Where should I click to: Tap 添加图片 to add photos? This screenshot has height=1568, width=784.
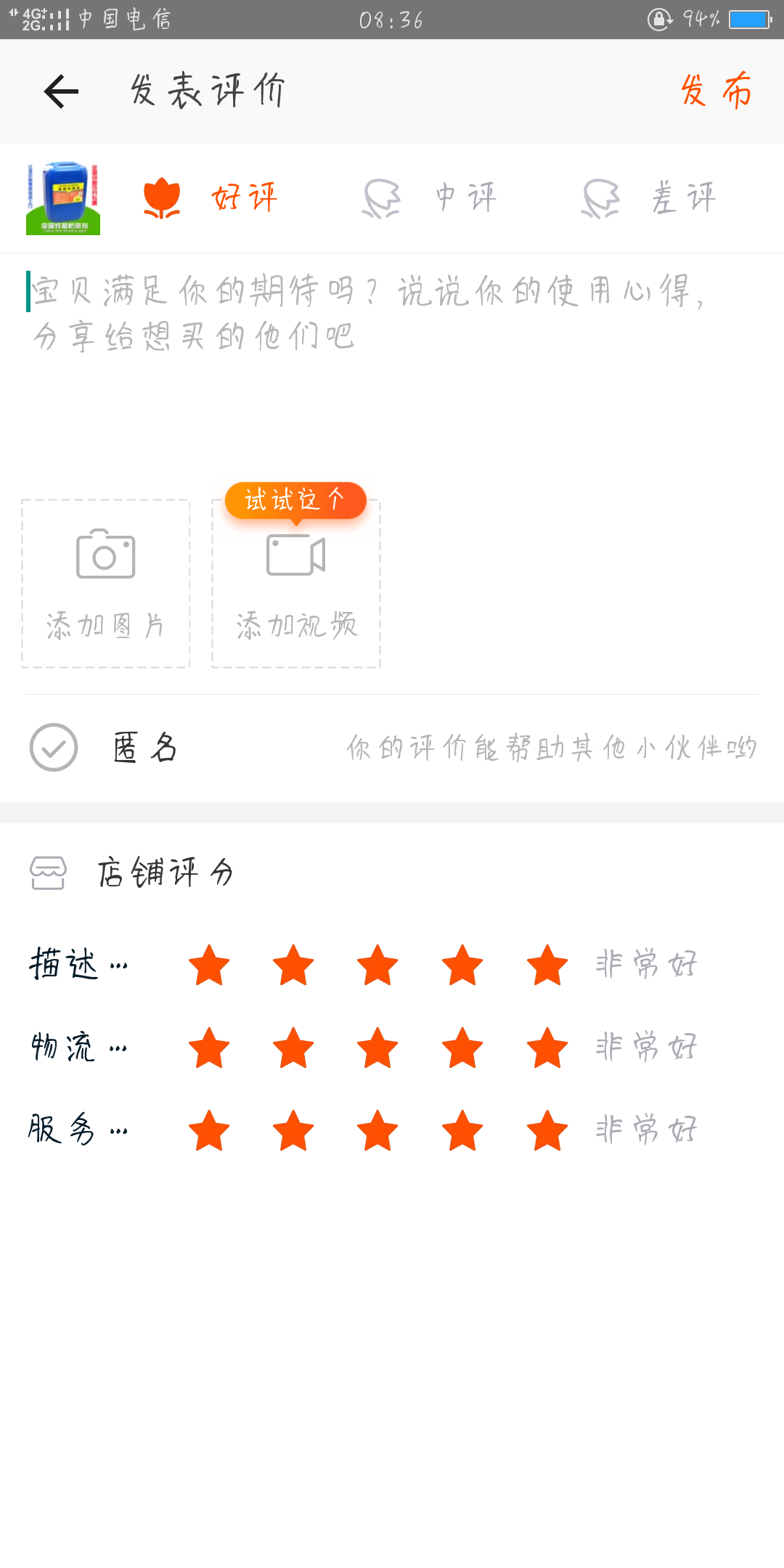point(106,584)
